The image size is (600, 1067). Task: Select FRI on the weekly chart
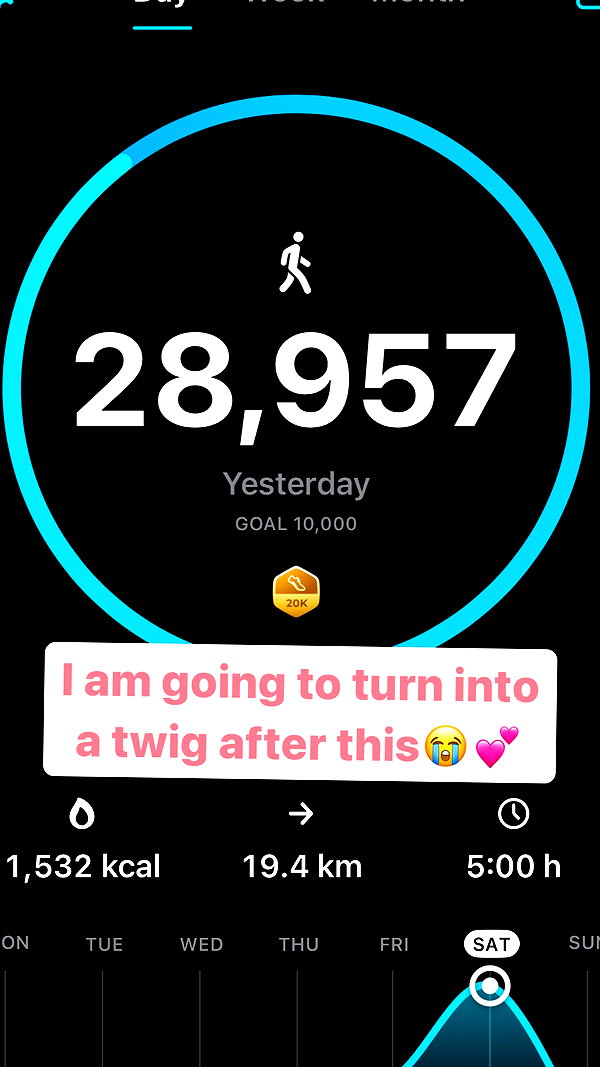click(394, 945)
